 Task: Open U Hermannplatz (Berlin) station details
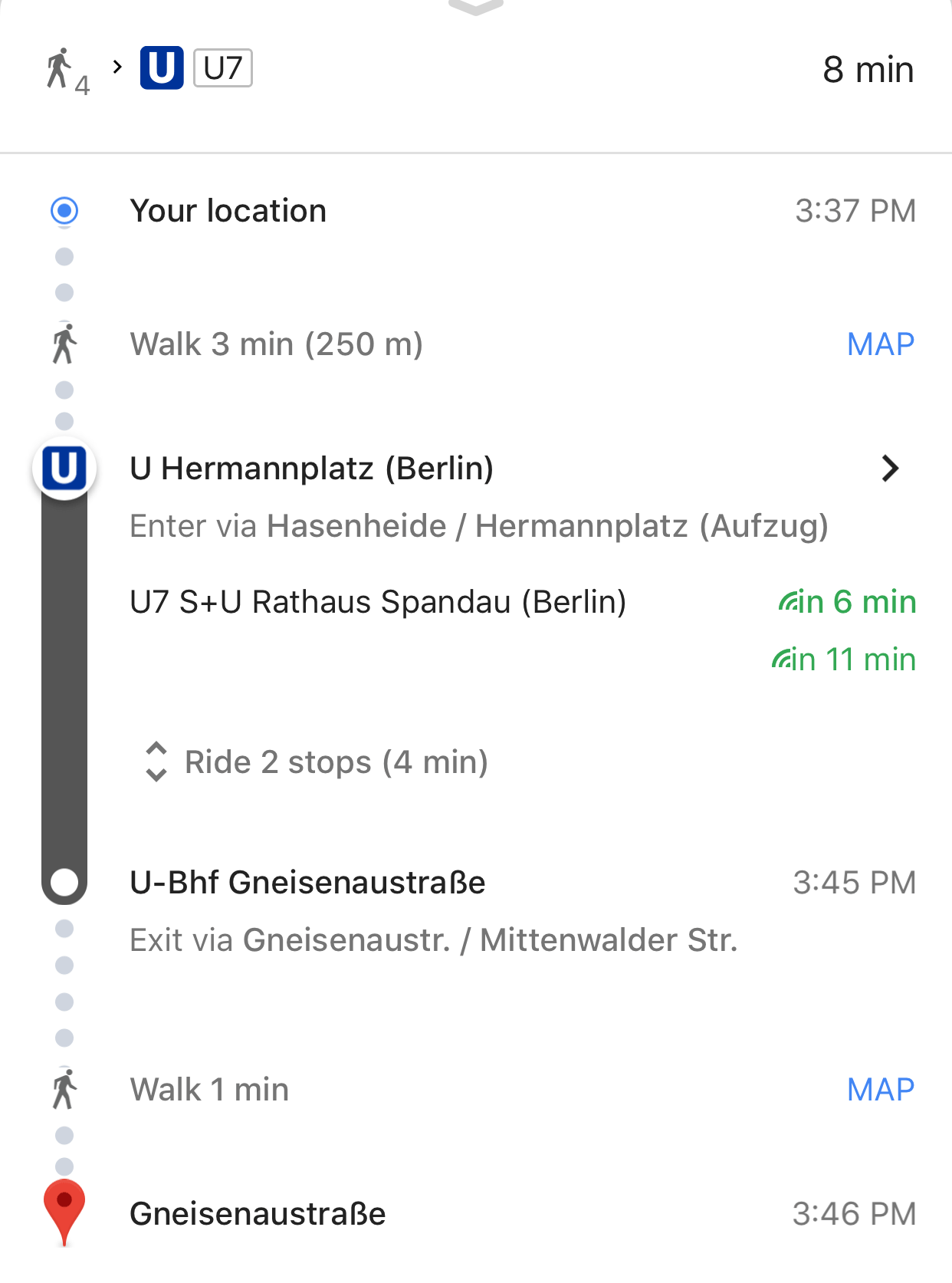889,469
